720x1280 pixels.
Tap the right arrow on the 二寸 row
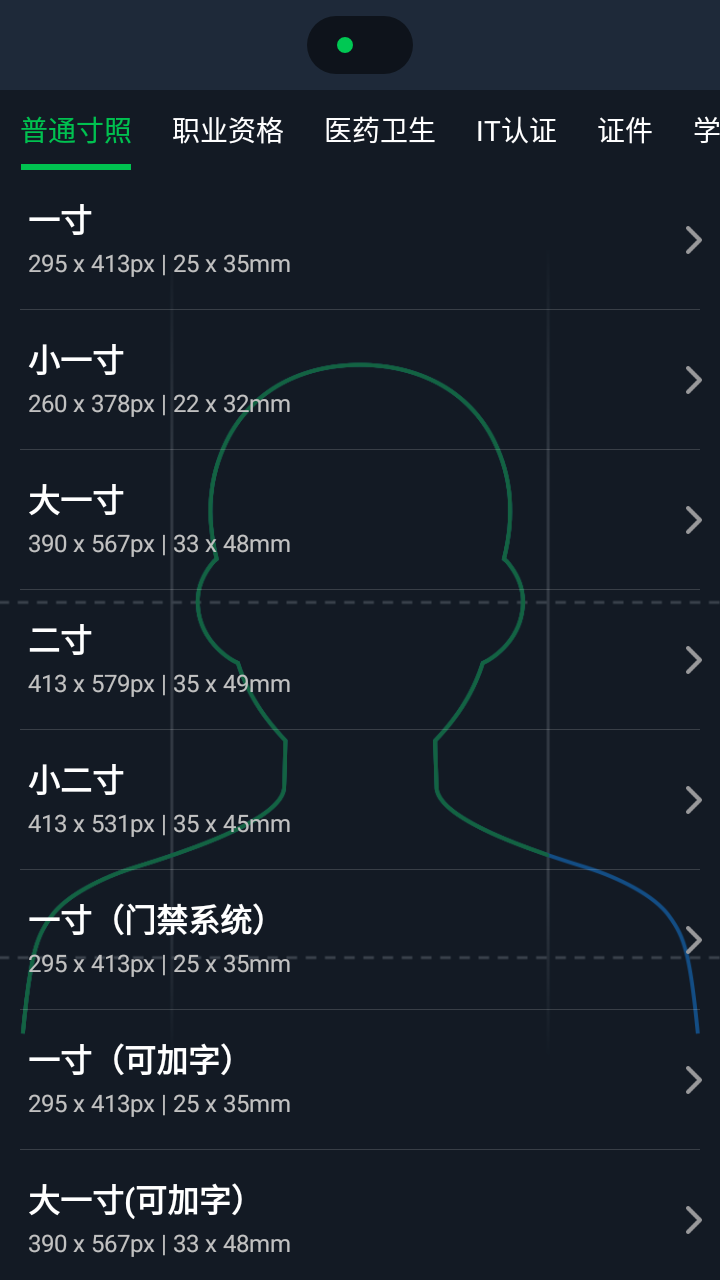click(692, 660)
